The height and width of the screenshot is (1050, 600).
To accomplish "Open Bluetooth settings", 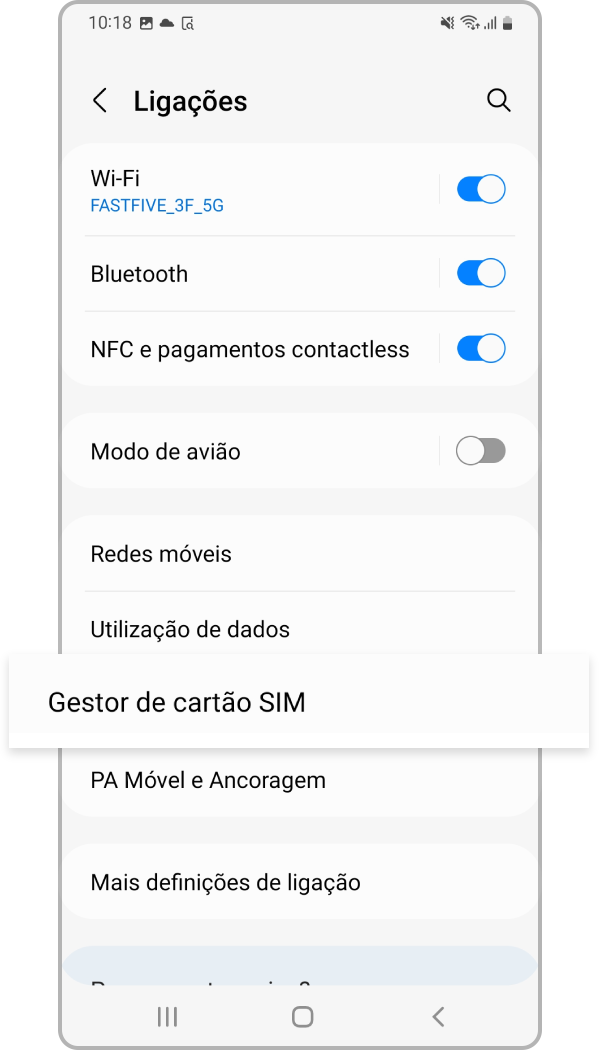I will 250,274.
